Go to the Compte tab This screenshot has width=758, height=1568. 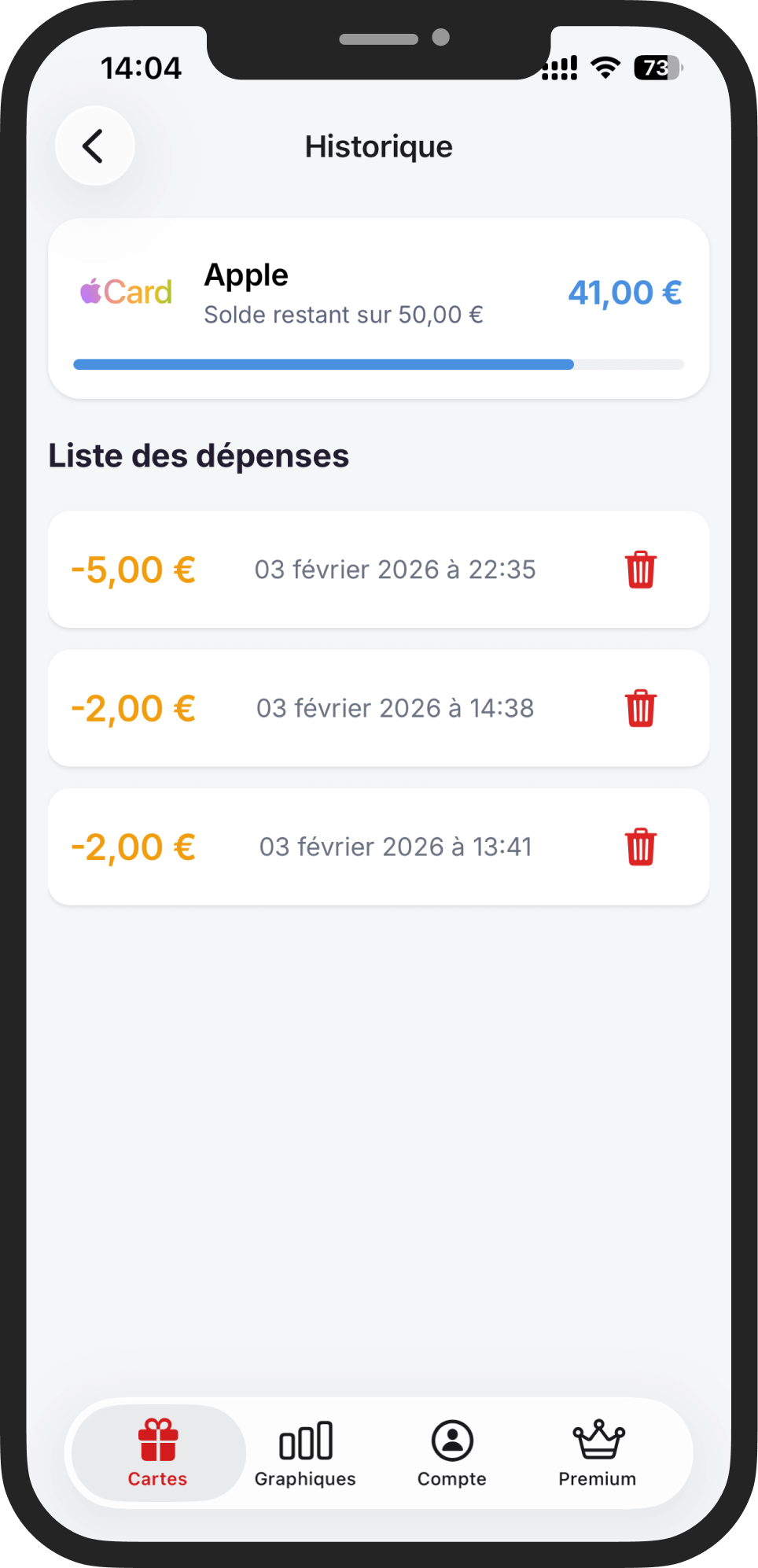pyautogui.click(x=451, y=1455)
